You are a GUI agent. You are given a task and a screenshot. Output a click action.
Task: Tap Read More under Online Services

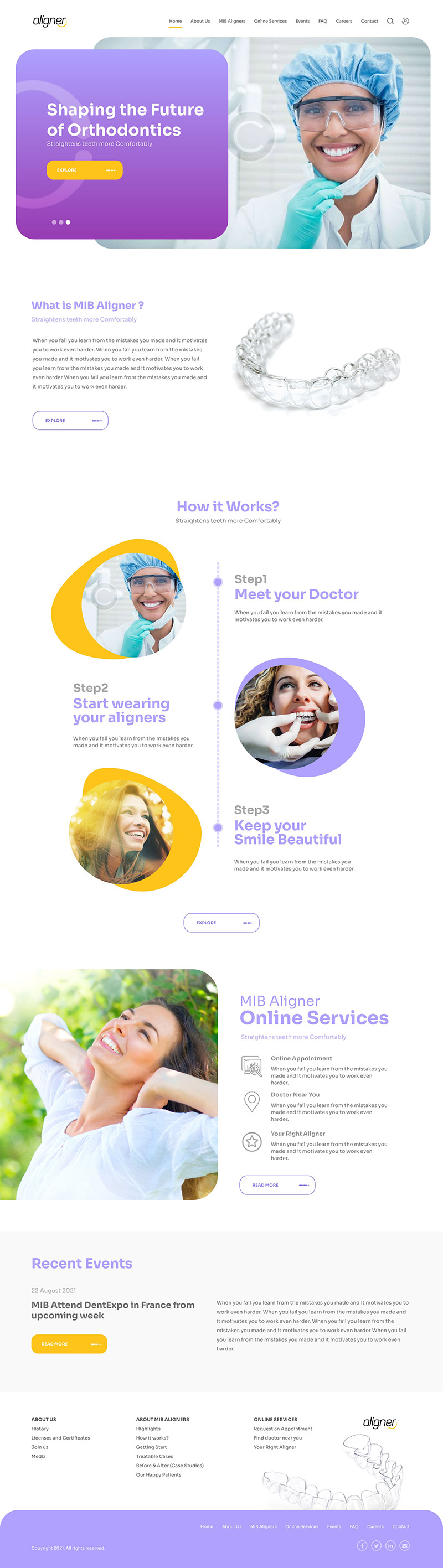277,1185
